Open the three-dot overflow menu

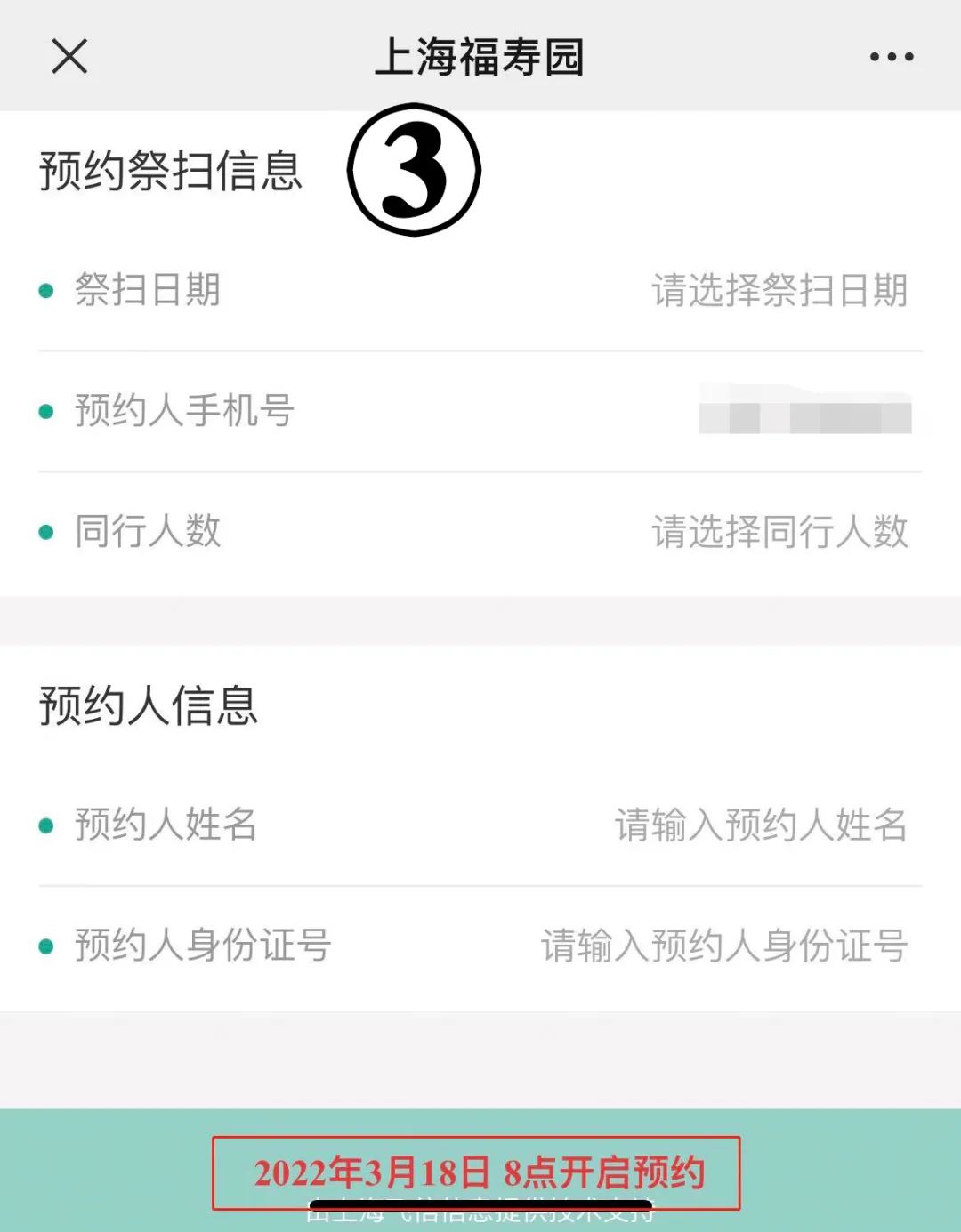coord(891,57)
